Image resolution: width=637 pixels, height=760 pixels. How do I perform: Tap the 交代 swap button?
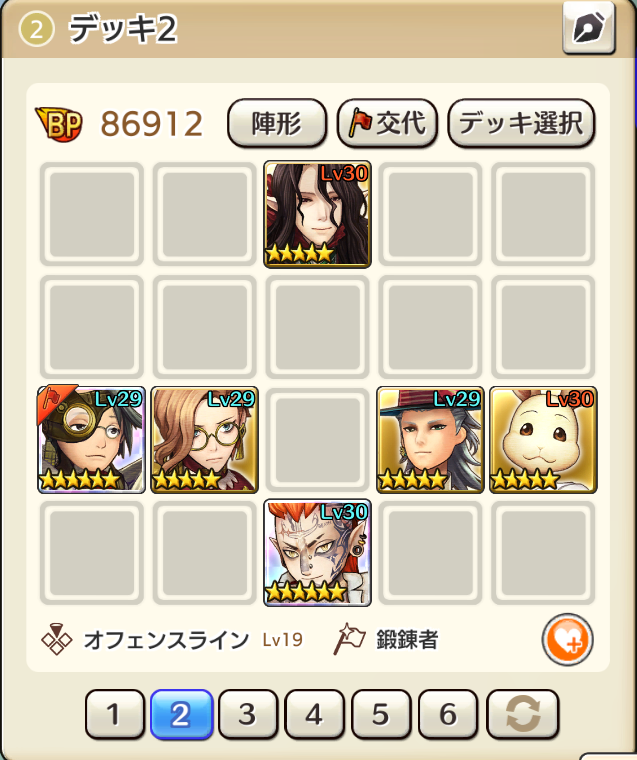tap(387, 123)
